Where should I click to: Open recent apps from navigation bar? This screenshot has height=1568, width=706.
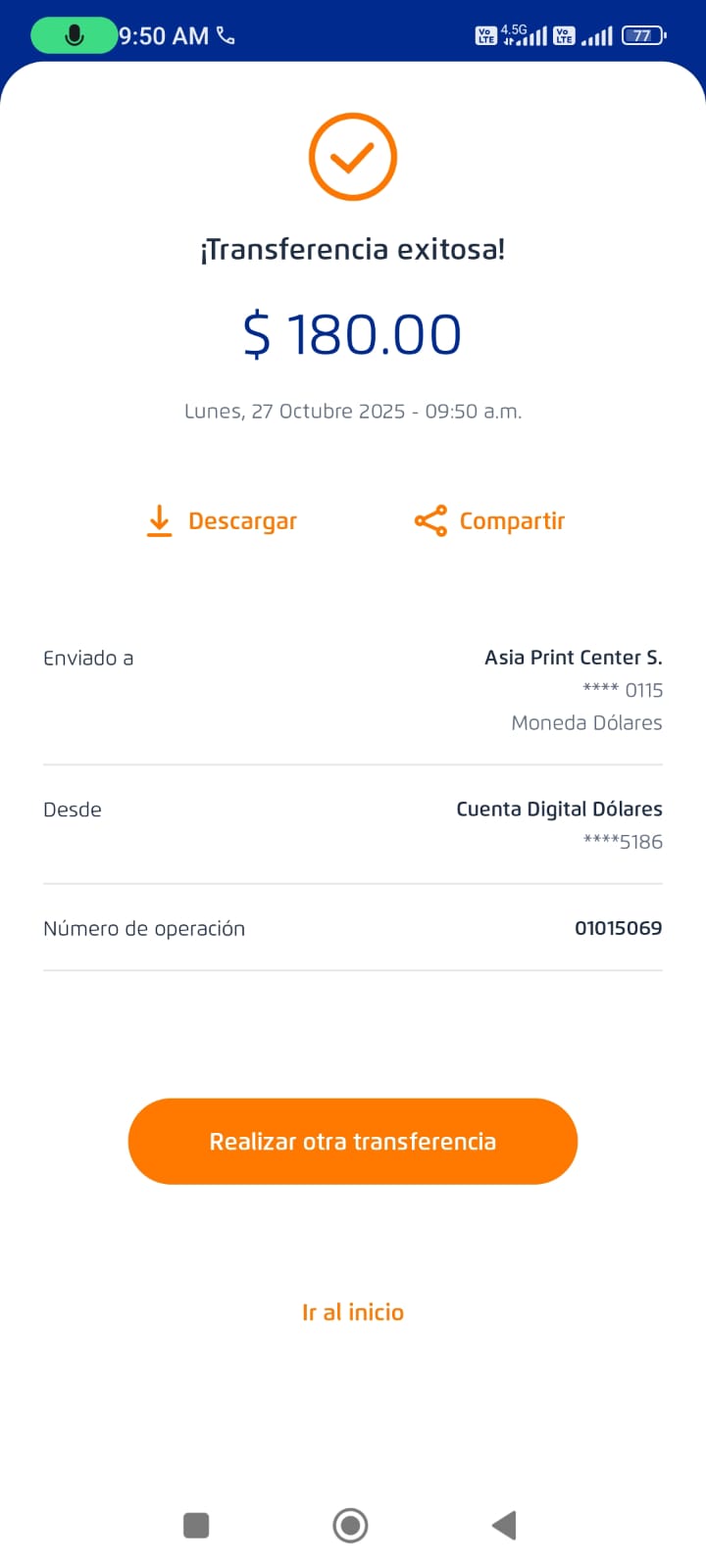coord(196,1525)
